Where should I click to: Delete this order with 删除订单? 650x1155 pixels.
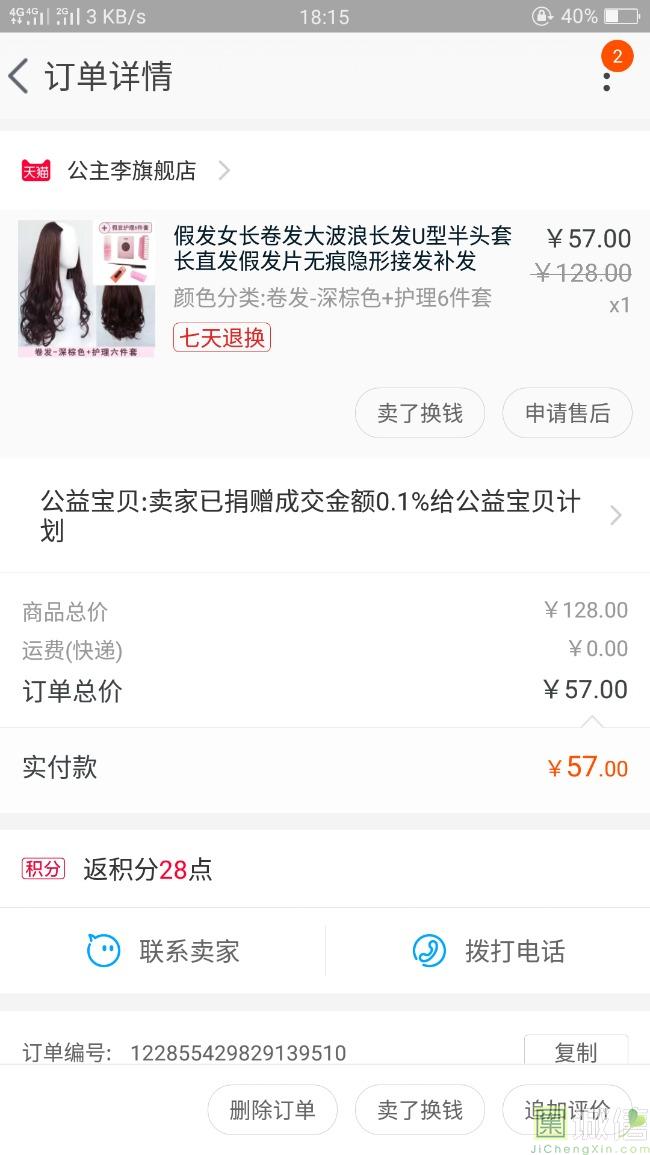[272, 1110]
